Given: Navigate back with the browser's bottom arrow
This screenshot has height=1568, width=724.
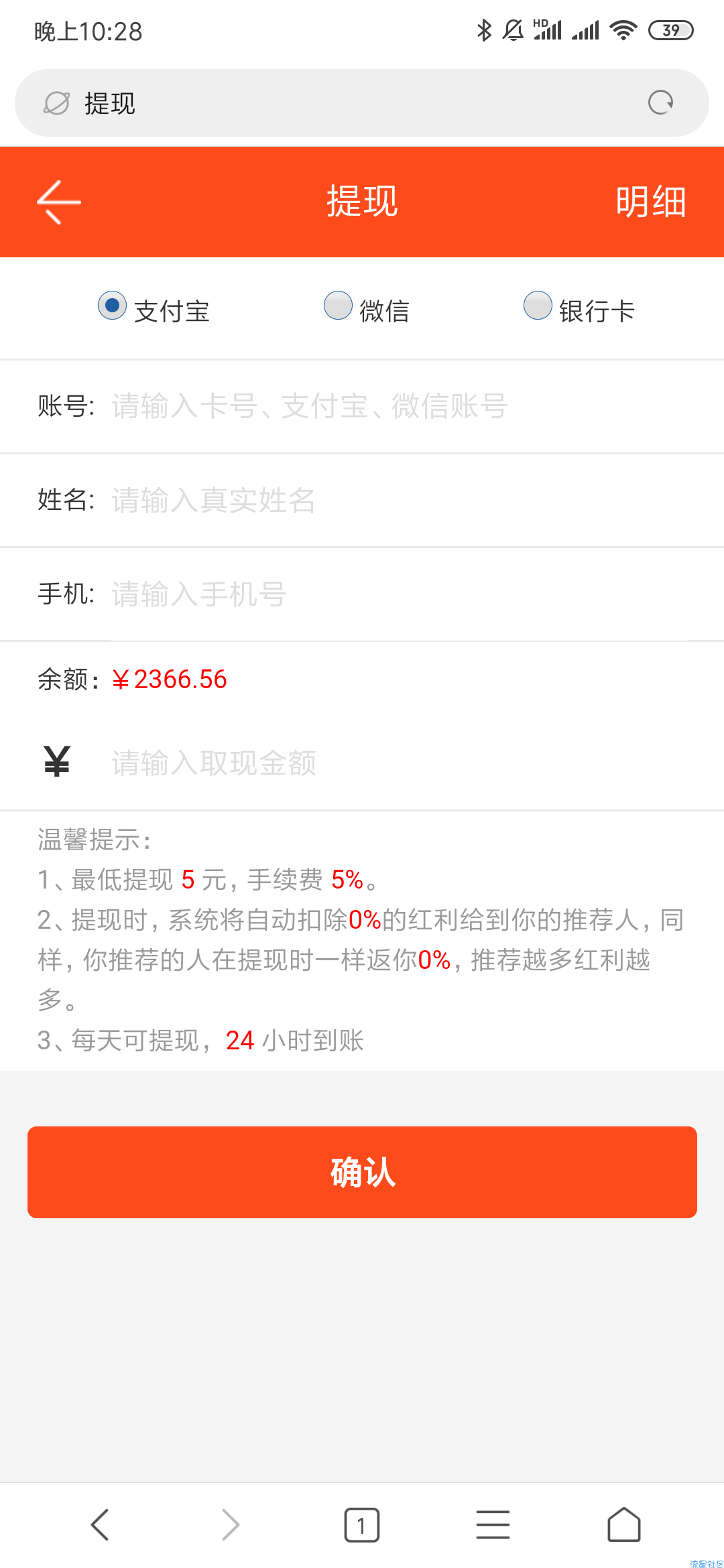Looking at the screenshot, I should [100, 1525].
